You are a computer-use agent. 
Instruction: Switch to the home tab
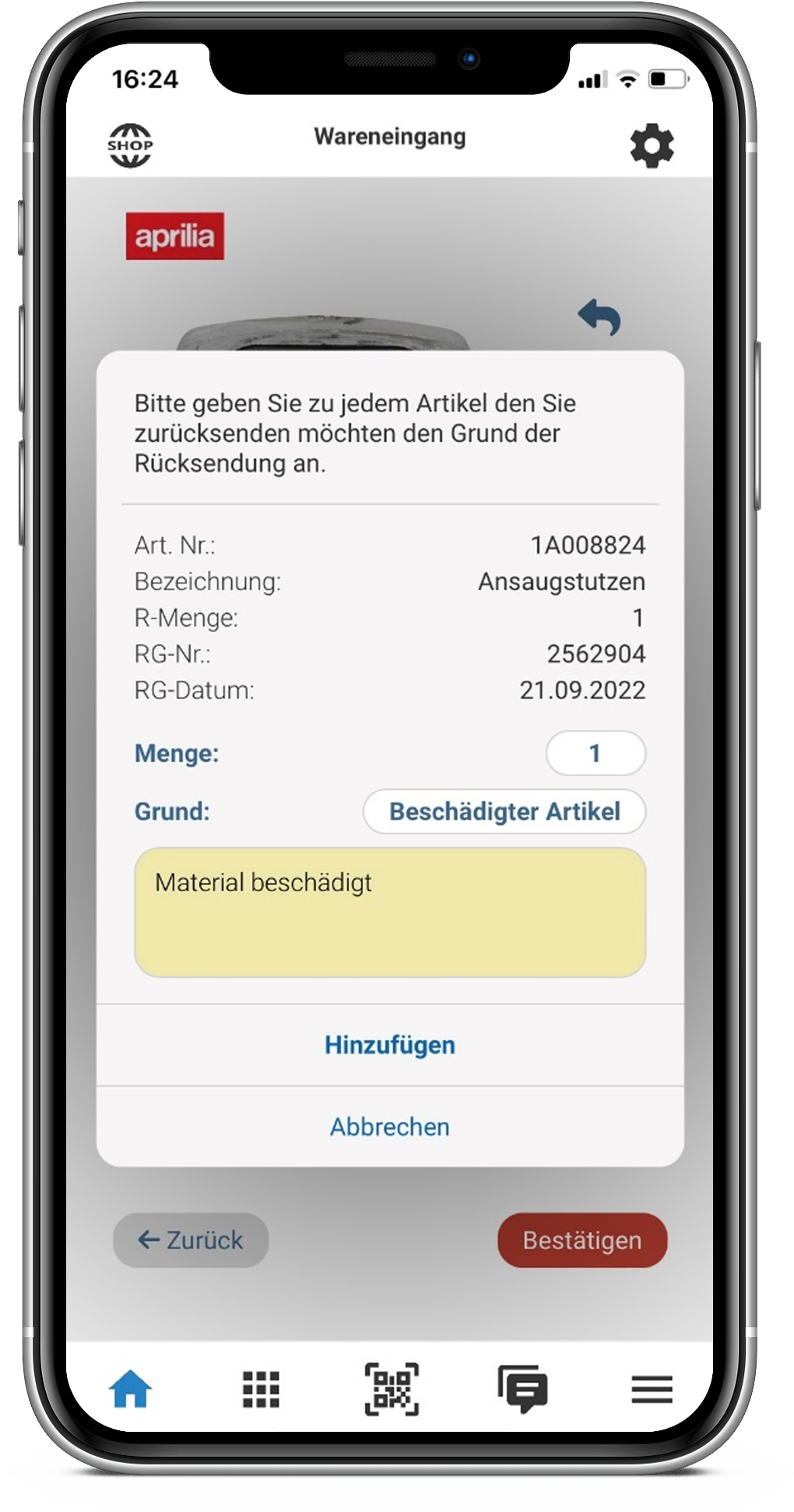[x=131, y=1389]
